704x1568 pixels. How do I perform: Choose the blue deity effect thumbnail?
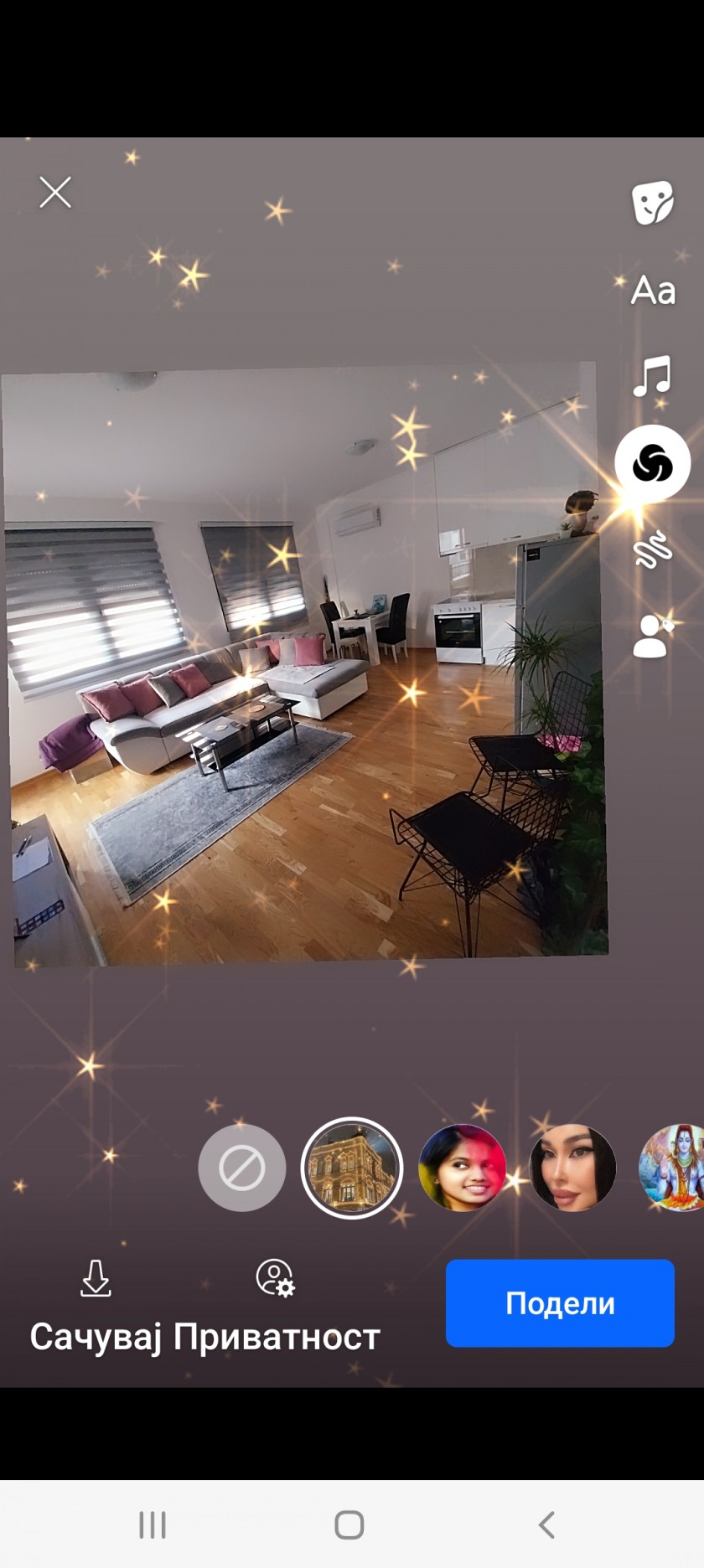point(673,1168)
